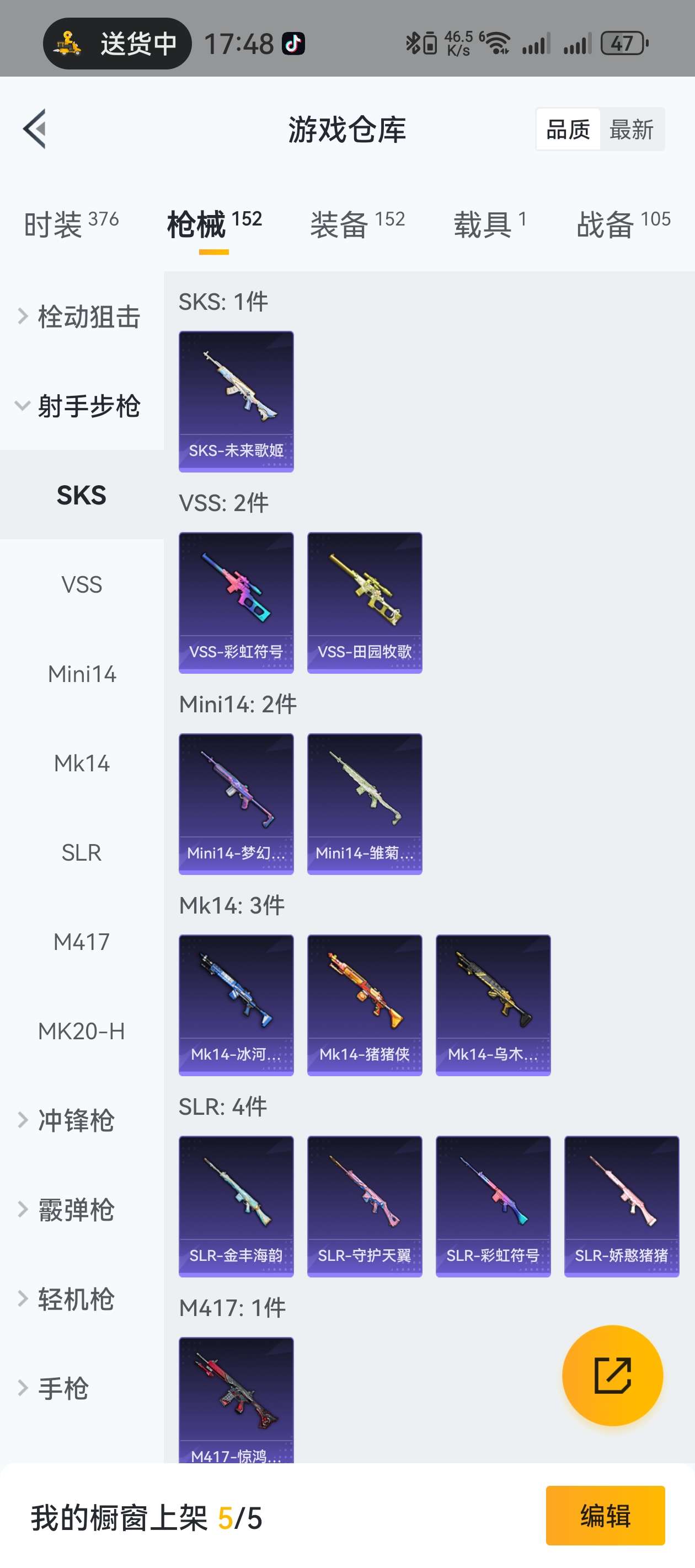
Task: Switch to the 时装 tab
Action: click(71, 224)
